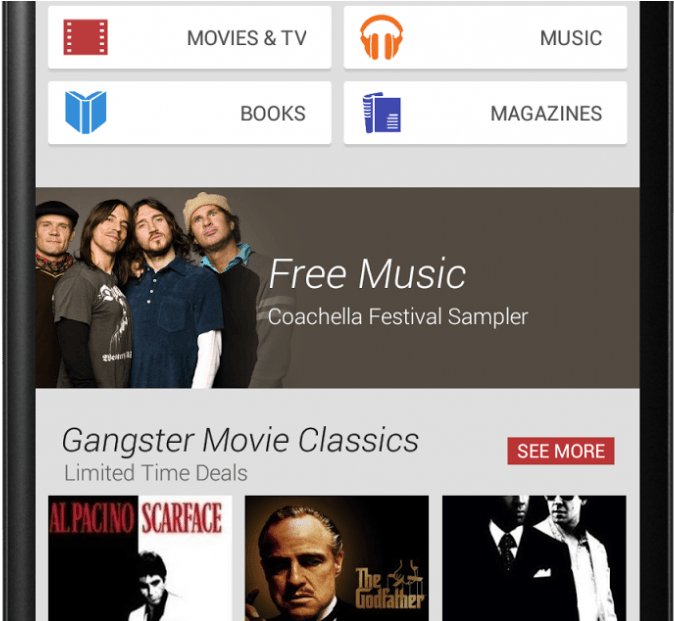Open the third movie card with suited men

tap(534, 558)
